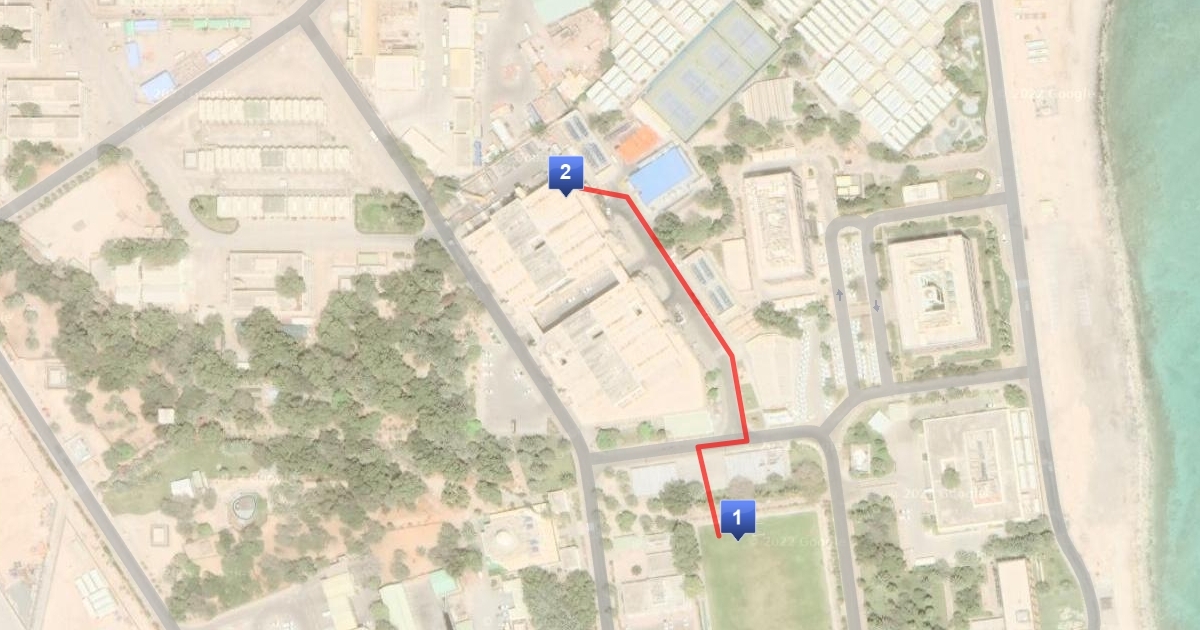Select the route marker numbered 2
Viewport: 1200px width, 630px height.
click(565, 174)
